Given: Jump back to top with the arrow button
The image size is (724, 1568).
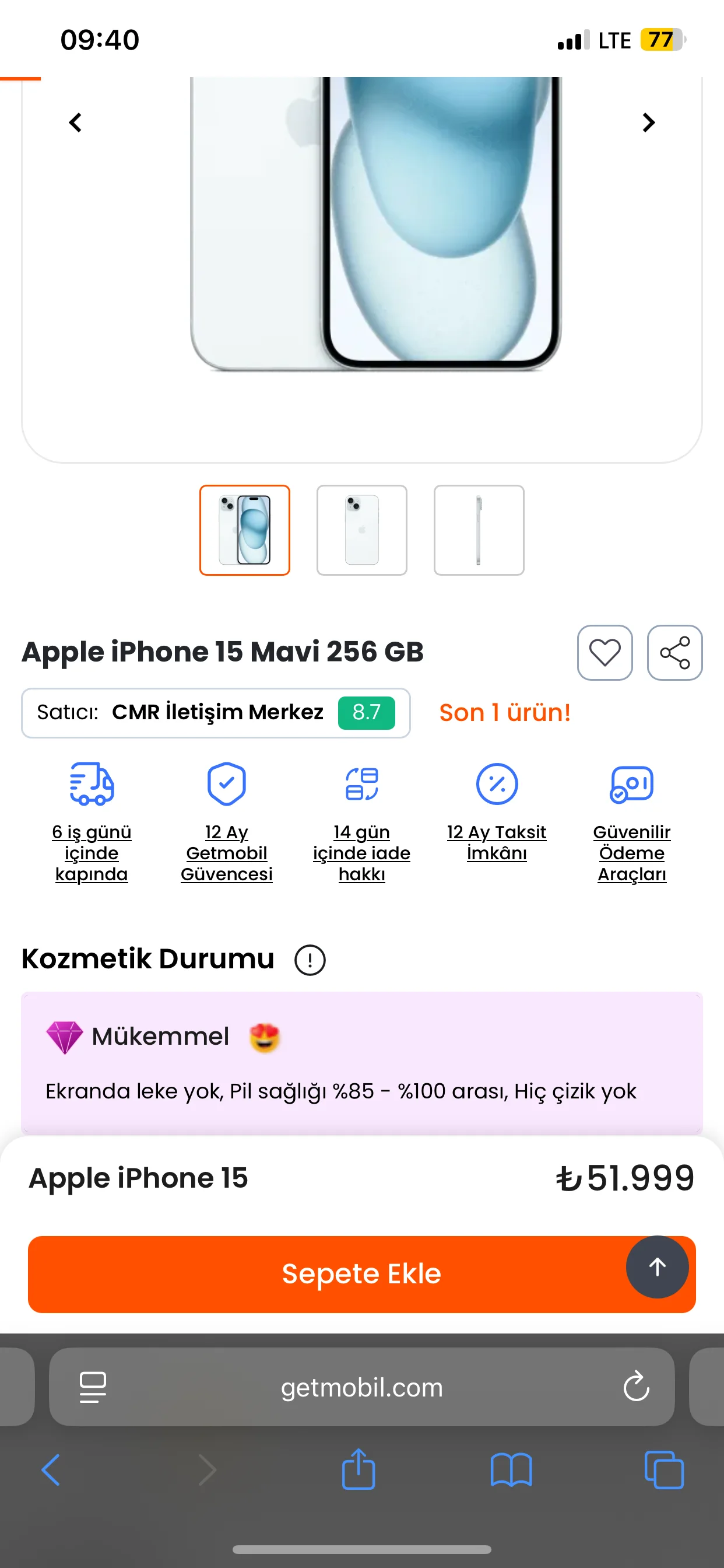Looking at the screenshot, I should pos(657,1266).
